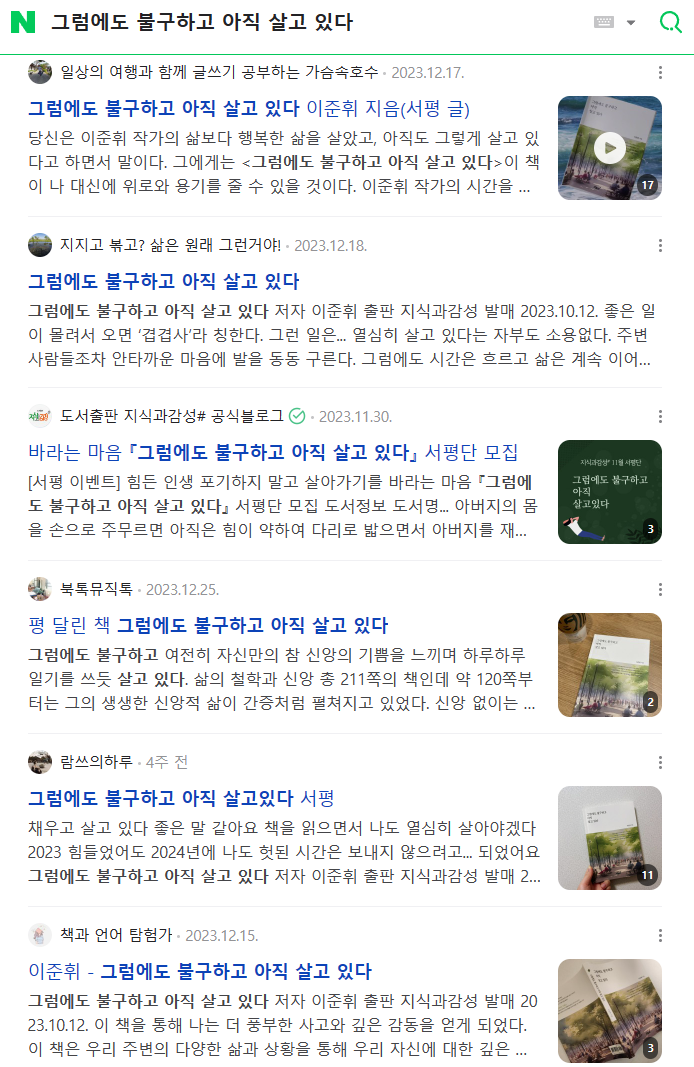Open overflow menu for 북톡뮤직톡 post
The image size is (694, 1067).
point(660,590)
